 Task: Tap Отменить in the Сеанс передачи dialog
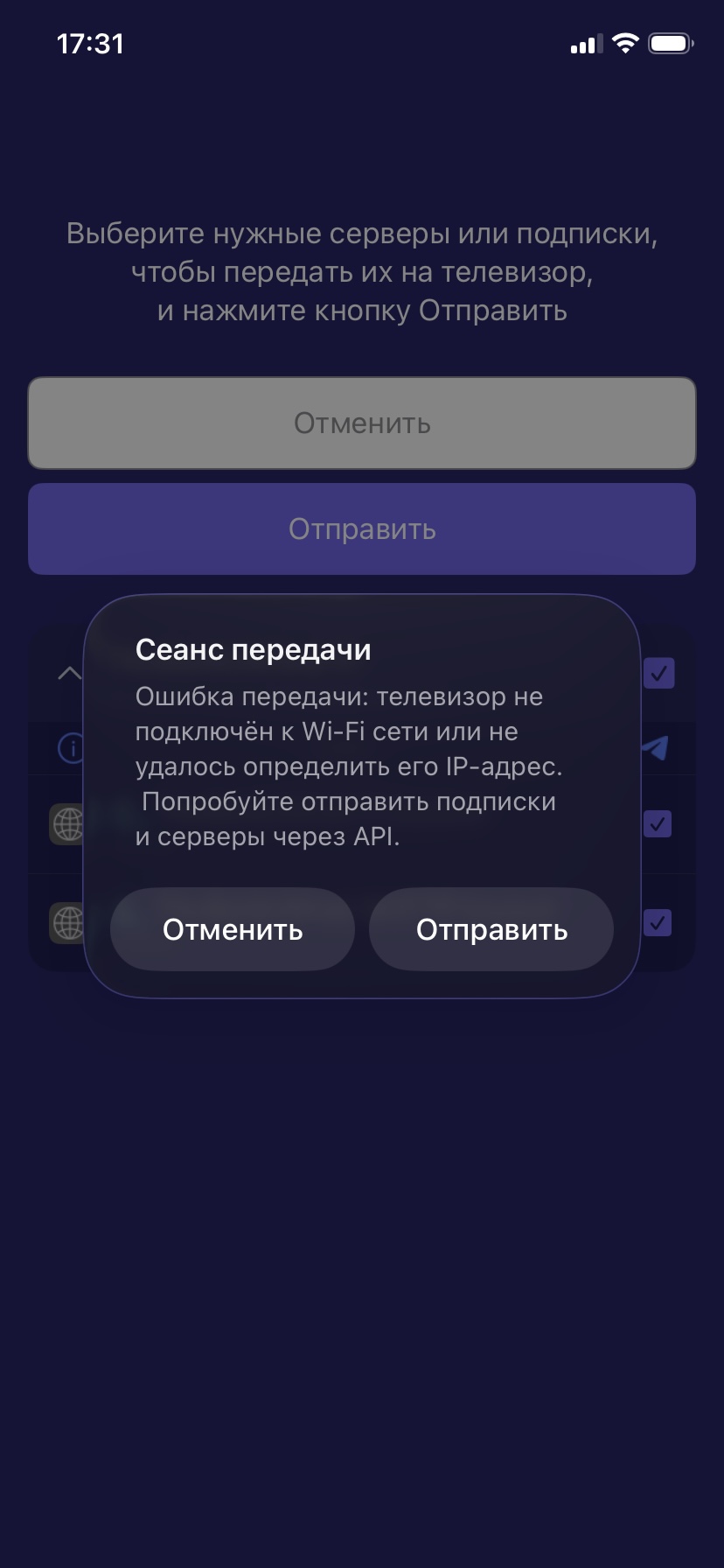tap(233, 929)
